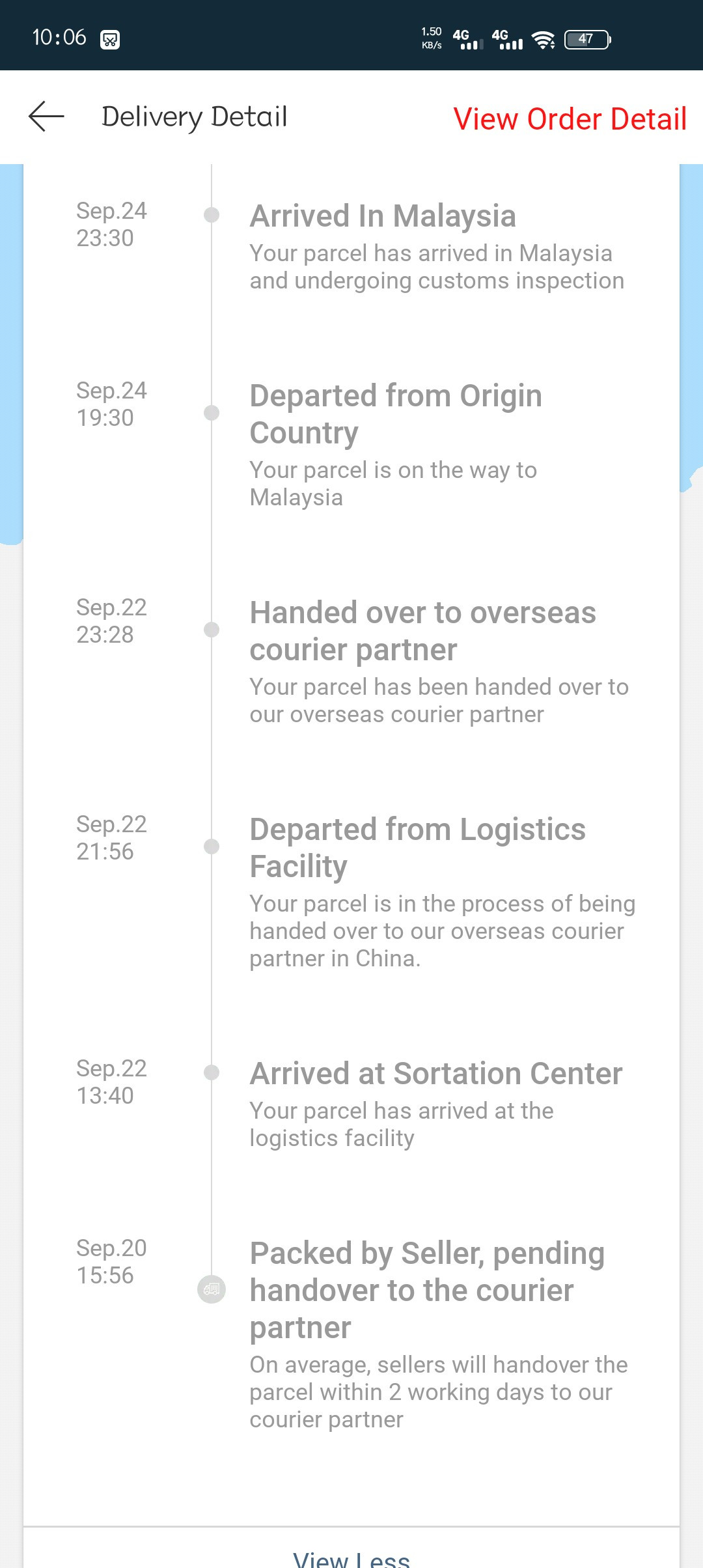Open View Order Detail

pyautogui.click(x=570, y=119)
